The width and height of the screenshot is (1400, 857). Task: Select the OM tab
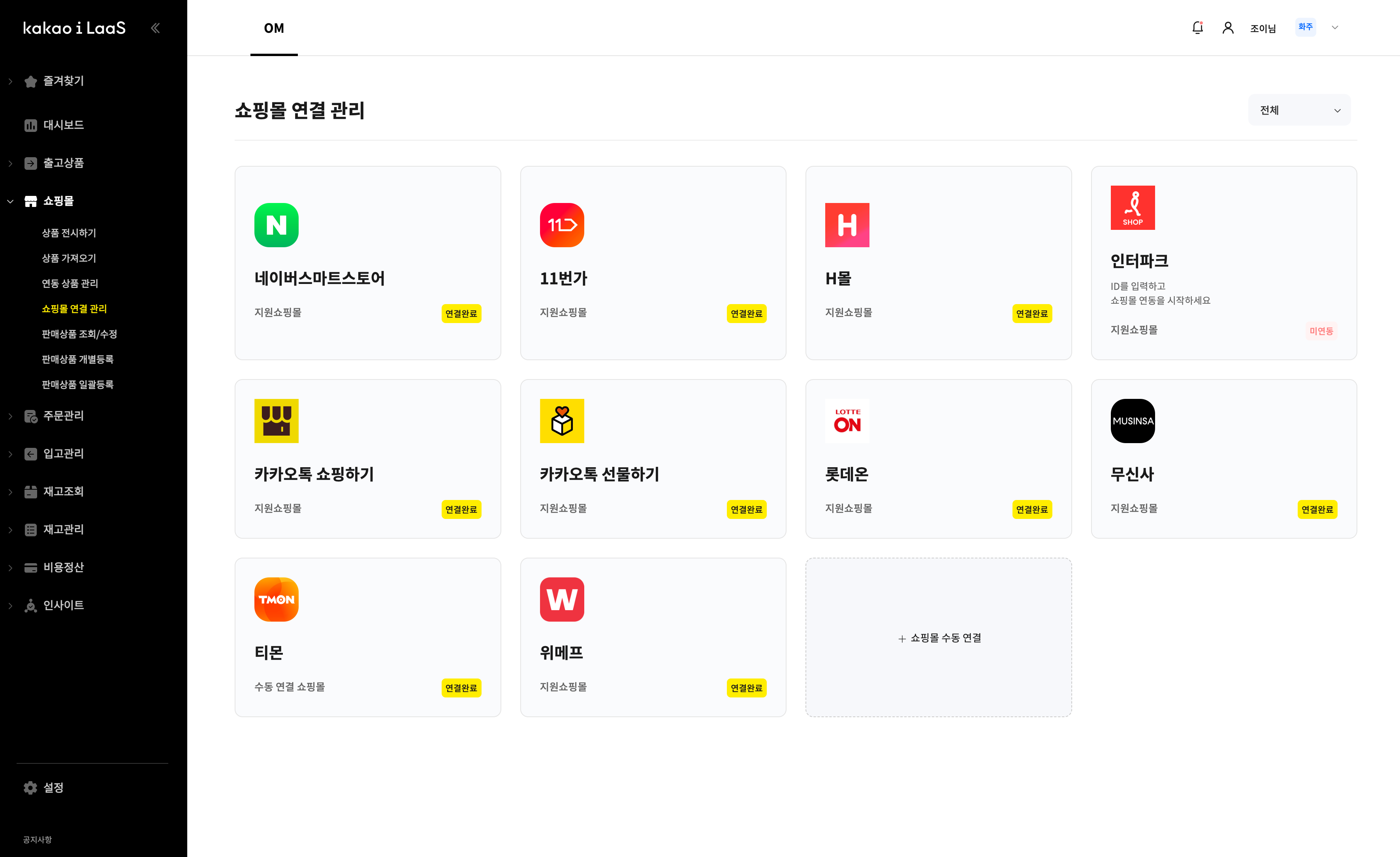click(274, 28)
